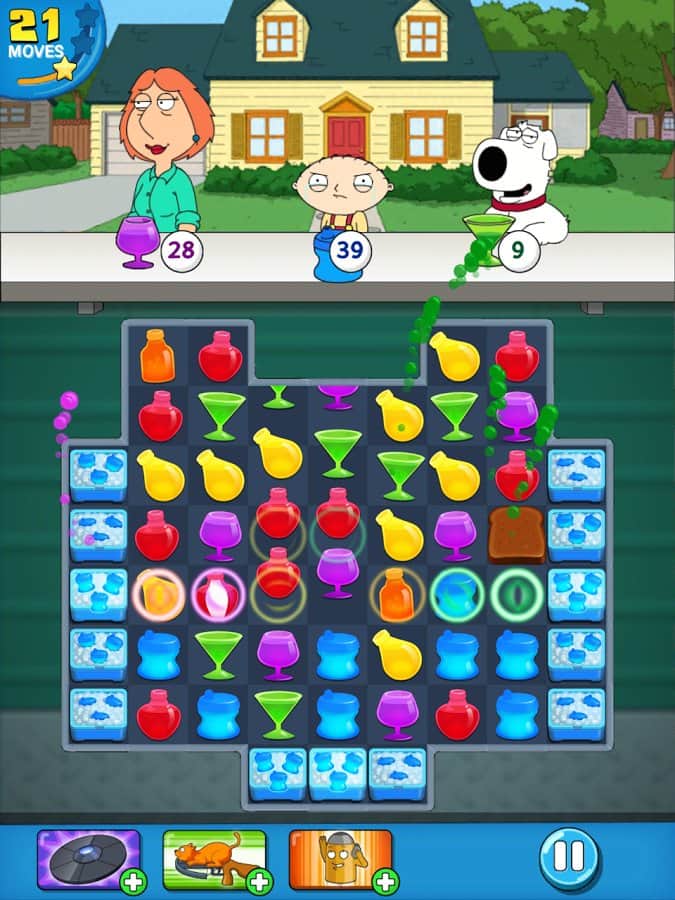Pause the game
The height and width of the screenshot is (900, 675).
click(569, 857)
